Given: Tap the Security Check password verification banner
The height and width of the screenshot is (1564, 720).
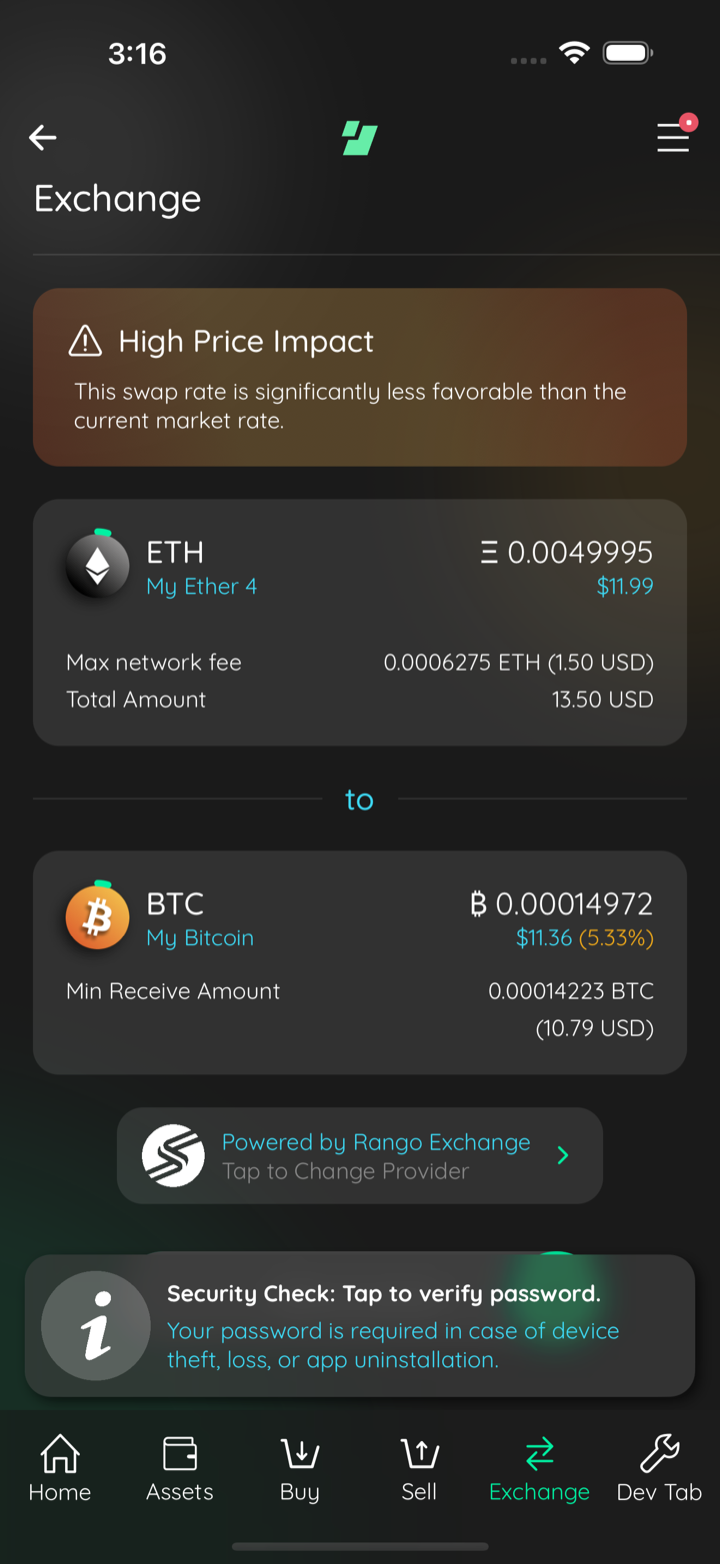Looking at the screenshot, I should pos(360,1325).
